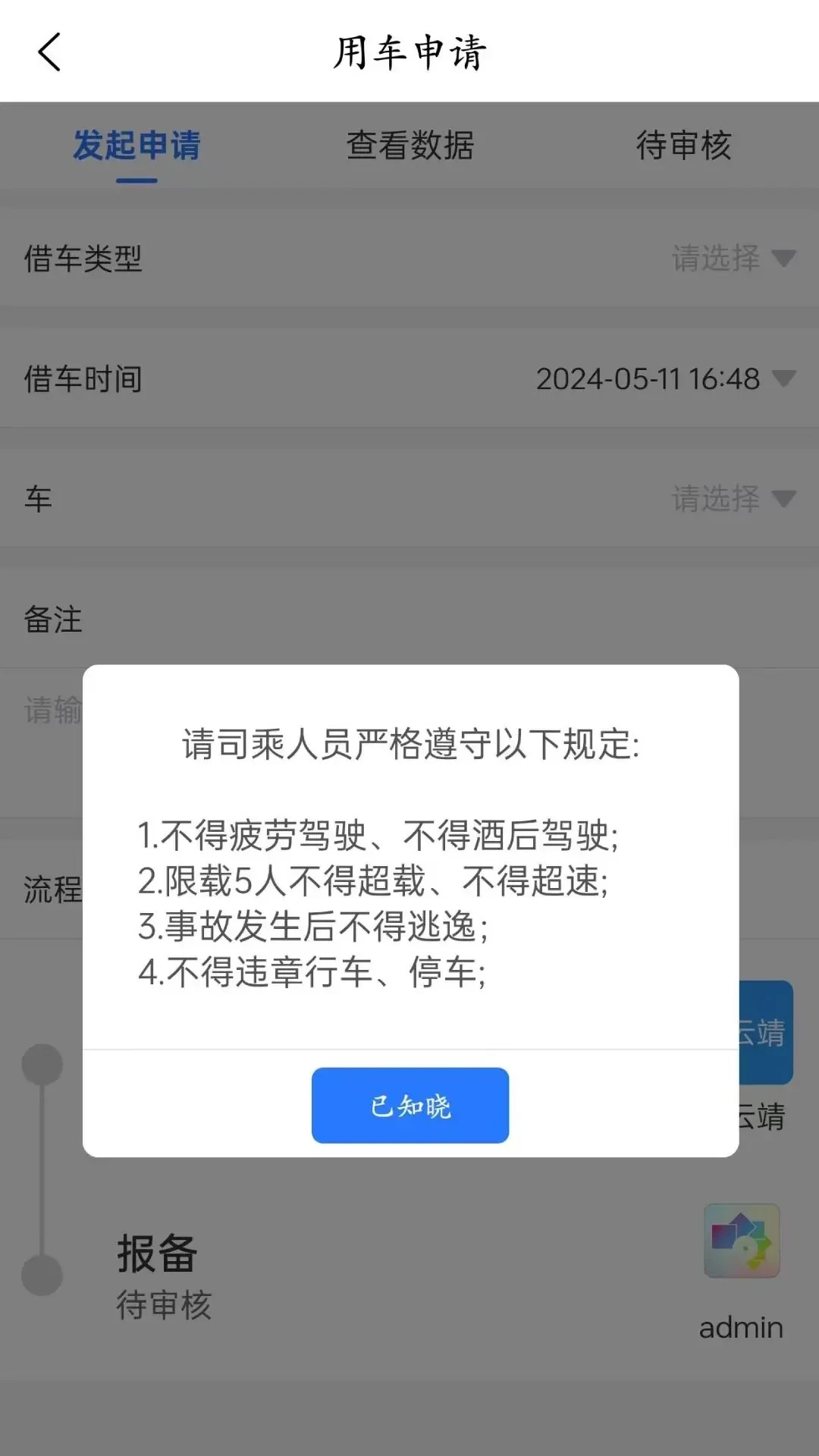819x1456 pixels.
Task: Tap the dropdown triangle next to 借车时间
Action: [783, 379]
